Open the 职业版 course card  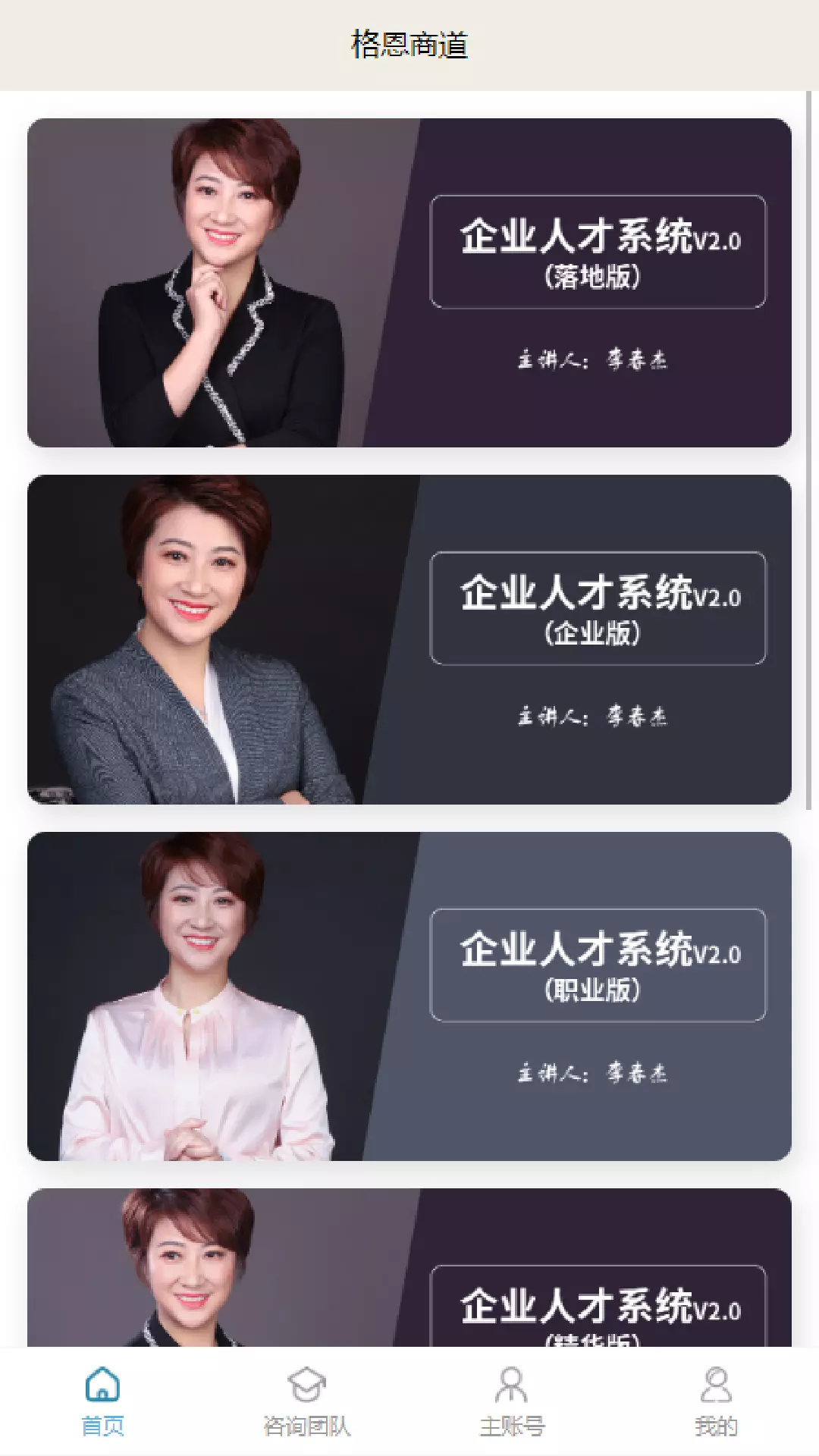pyautogui.click(x=409, y=996)
